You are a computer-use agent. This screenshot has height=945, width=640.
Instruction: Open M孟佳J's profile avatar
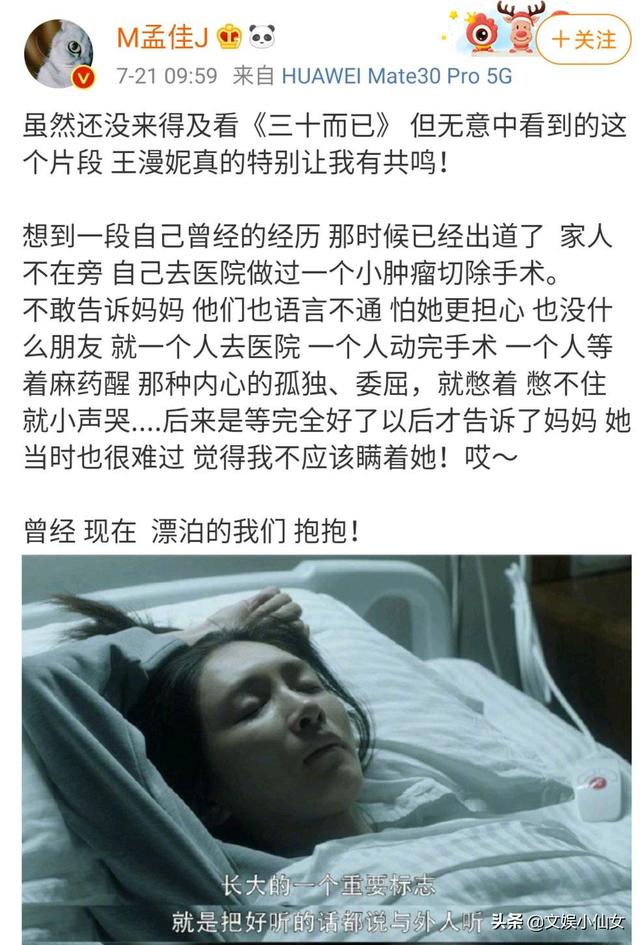58,53
